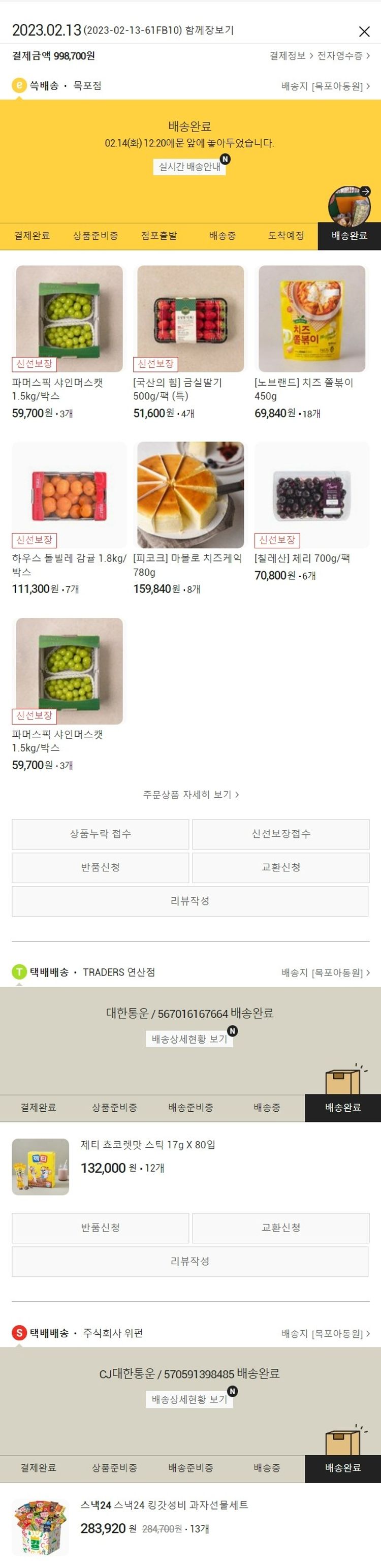Open 주문상품 자세히 보기 link
Screen dimensions: 381x1568
pyautogui.click(x=190, y=794)
